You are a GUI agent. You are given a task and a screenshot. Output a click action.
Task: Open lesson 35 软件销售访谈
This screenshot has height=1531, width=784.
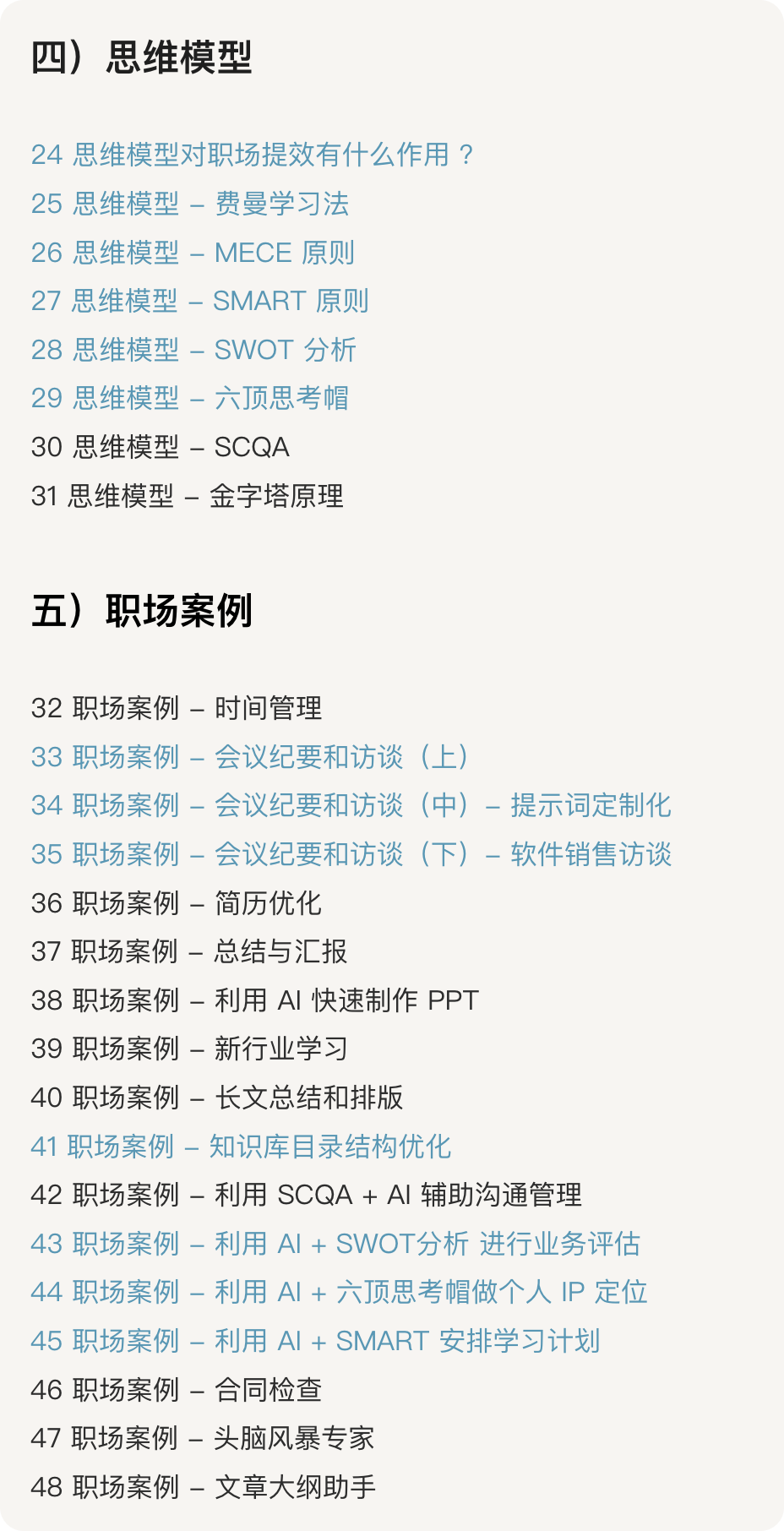(351, 854)
